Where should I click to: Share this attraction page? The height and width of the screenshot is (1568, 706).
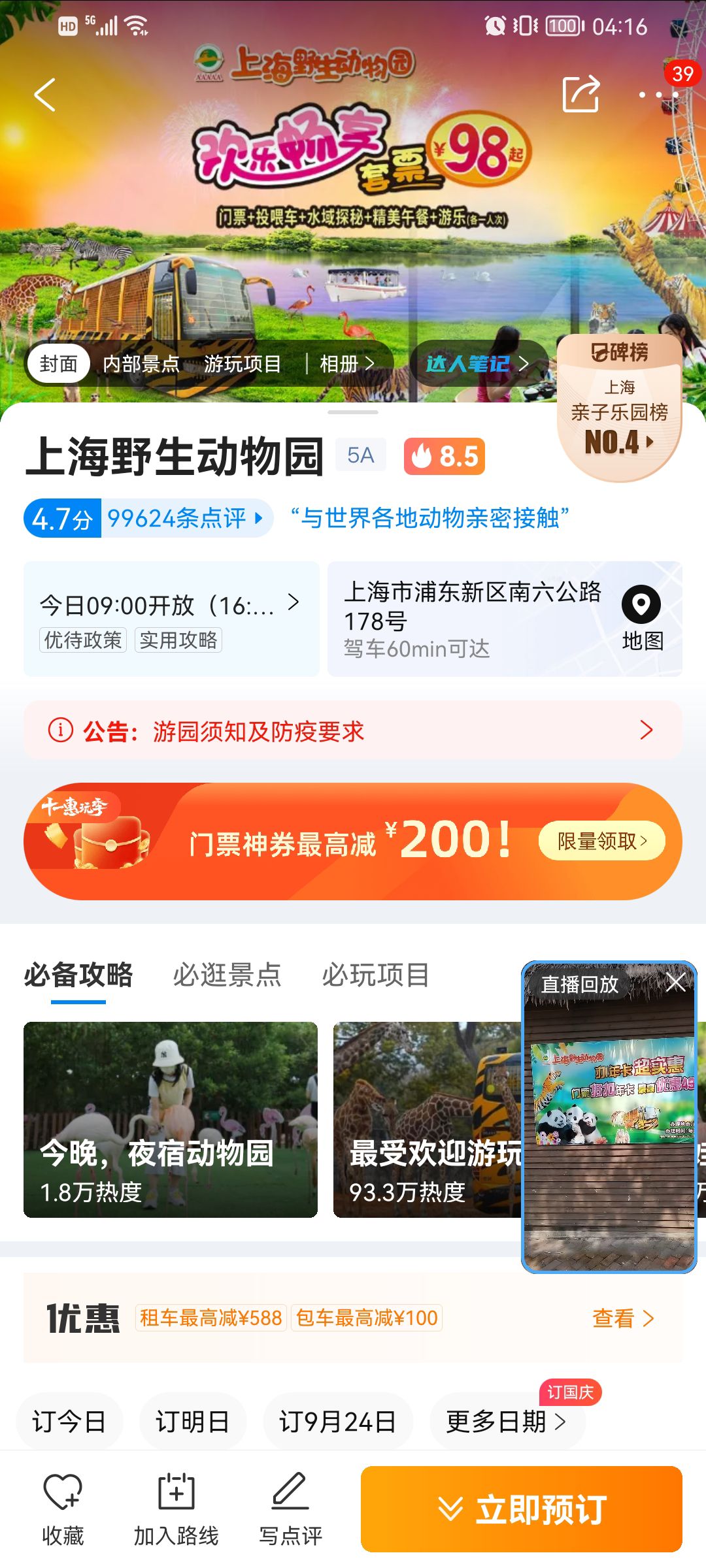[581, 94]
